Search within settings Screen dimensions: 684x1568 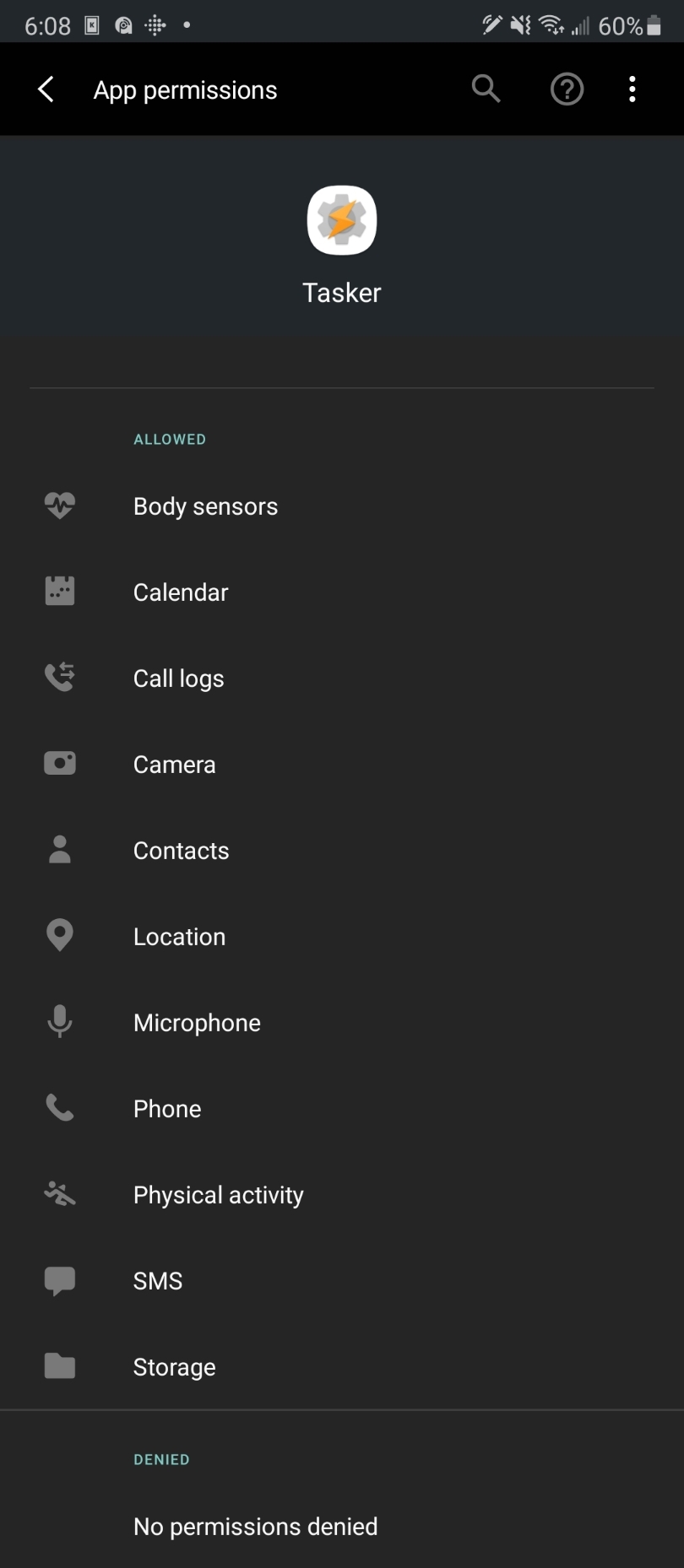pos(486,89)
